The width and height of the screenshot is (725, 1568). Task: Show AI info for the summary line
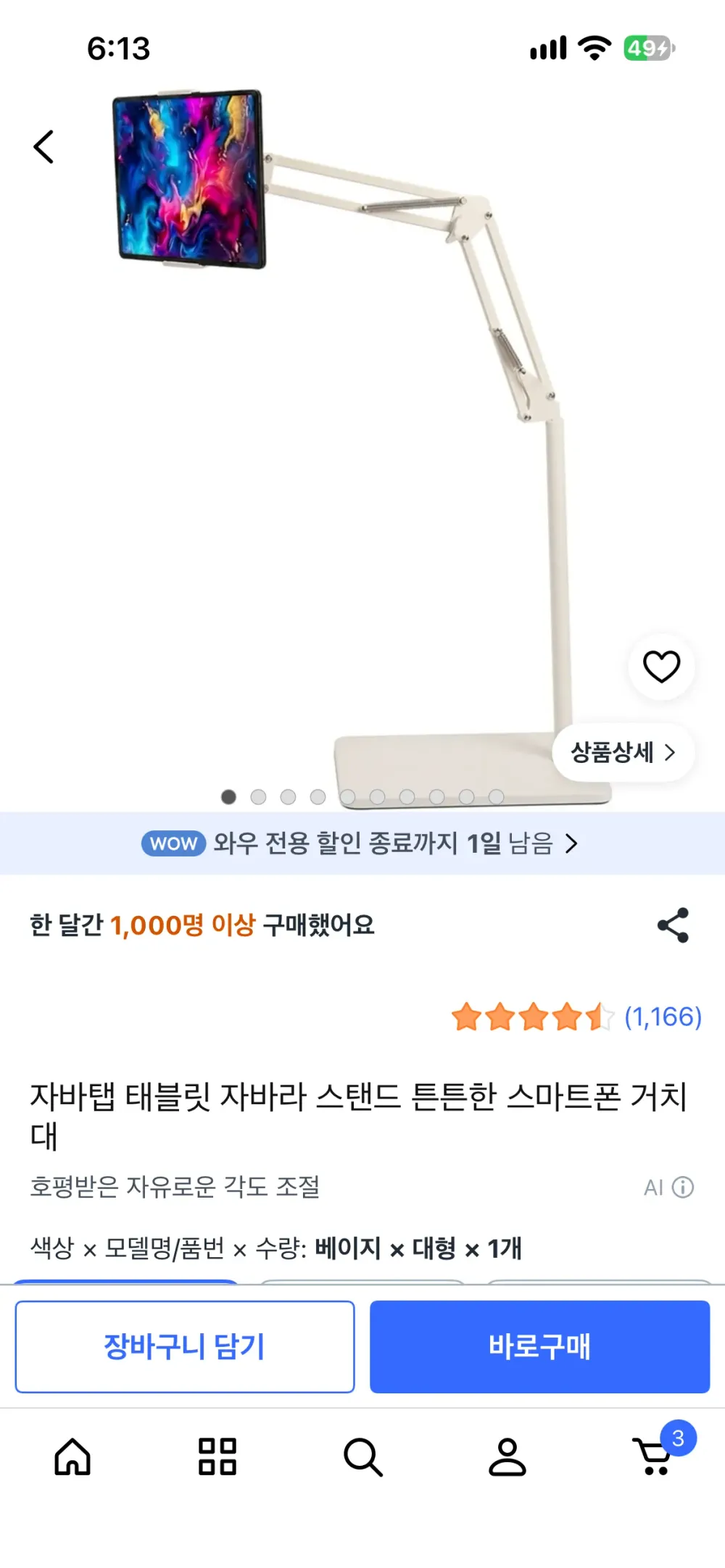point(668,1187)
